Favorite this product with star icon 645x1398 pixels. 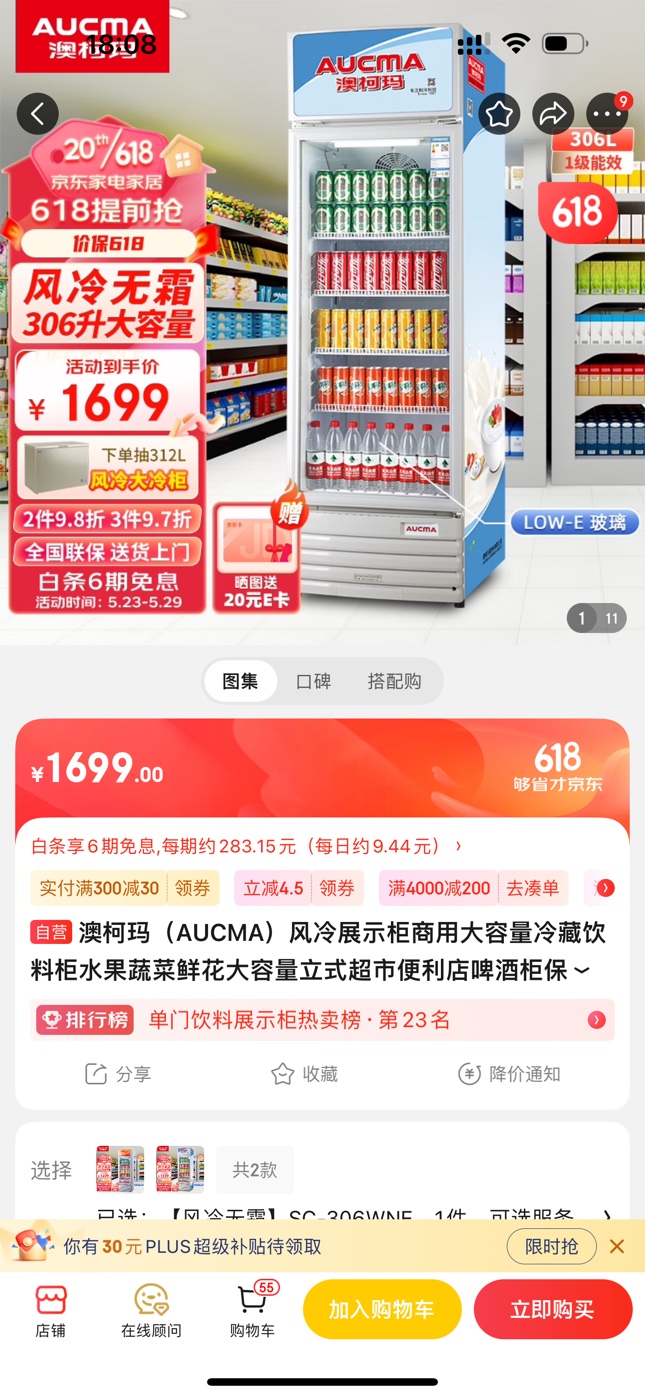(499, 115)
